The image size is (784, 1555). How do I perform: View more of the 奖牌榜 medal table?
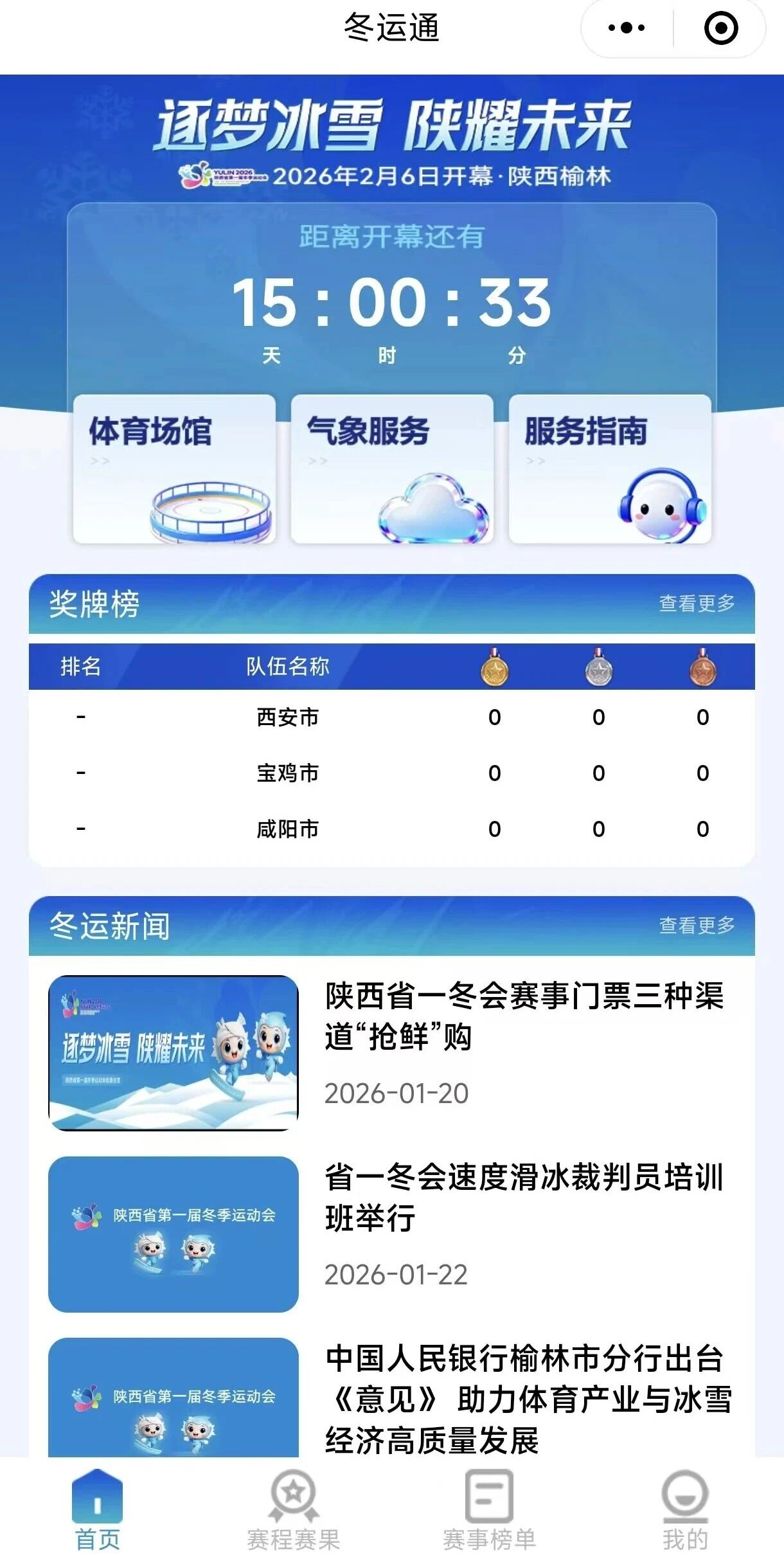pos(697,604)
